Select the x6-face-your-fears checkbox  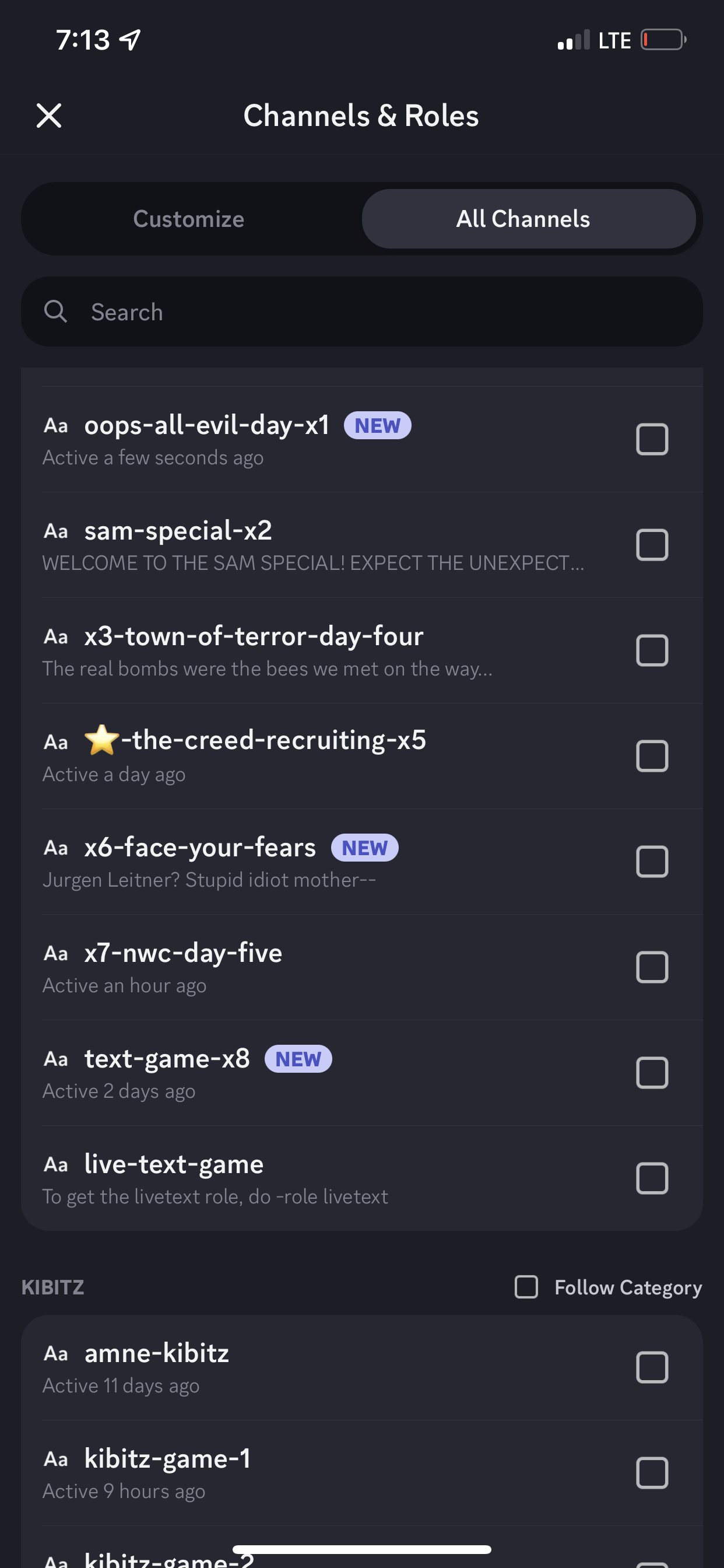pyautogui.click(x=652, y=862)
